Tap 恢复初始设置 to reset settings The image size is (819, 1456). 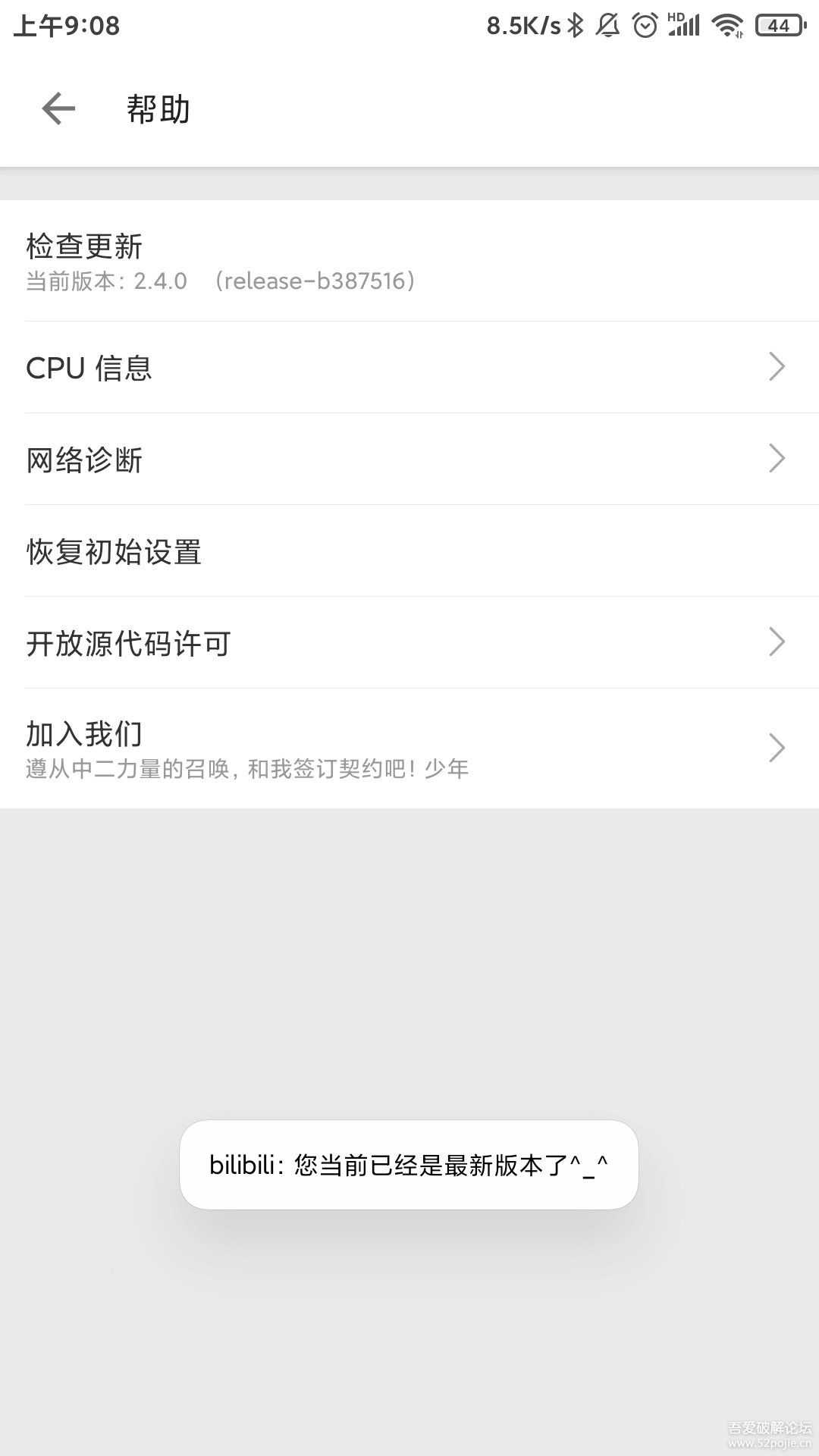(409, 553)
